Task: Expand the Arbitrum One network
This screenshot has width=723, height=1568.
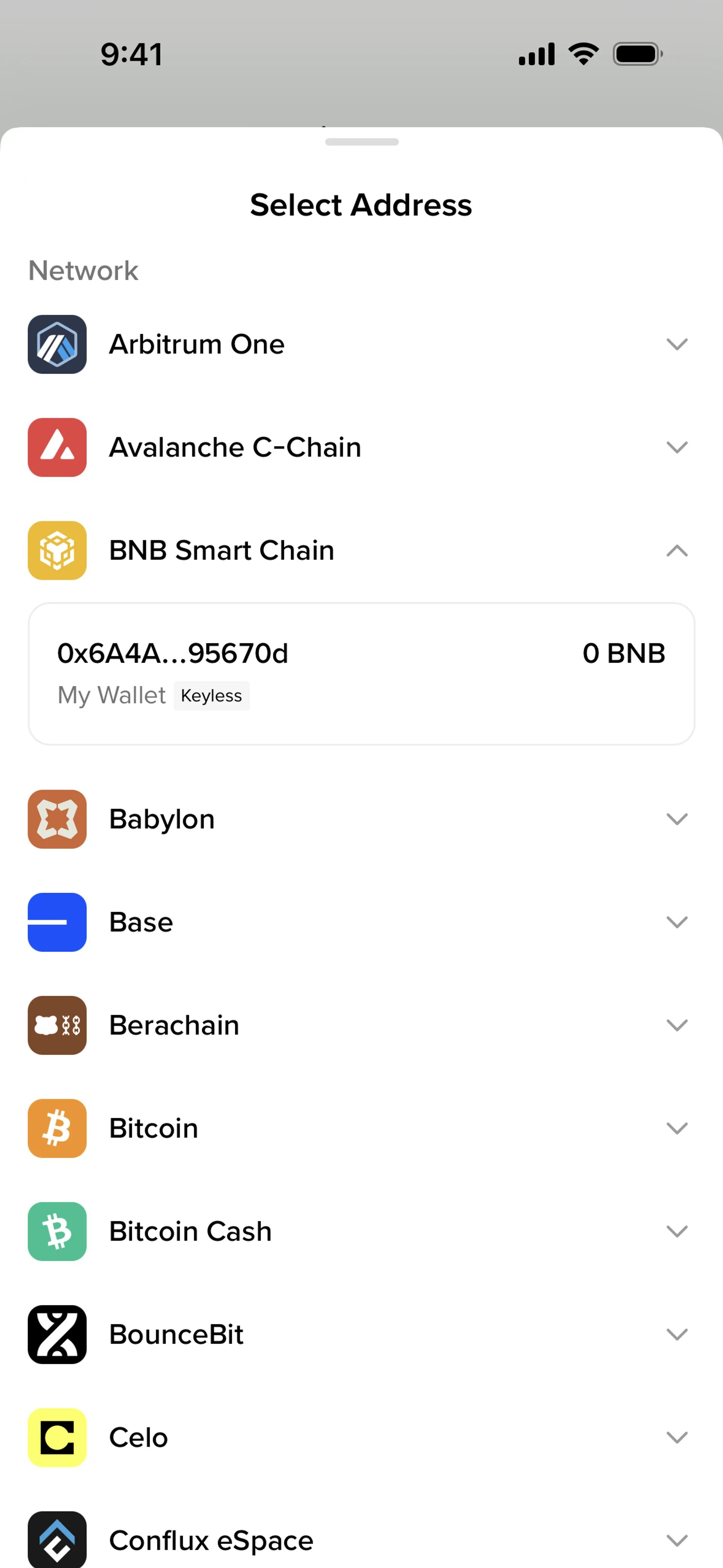Action: tap(361, 344)
